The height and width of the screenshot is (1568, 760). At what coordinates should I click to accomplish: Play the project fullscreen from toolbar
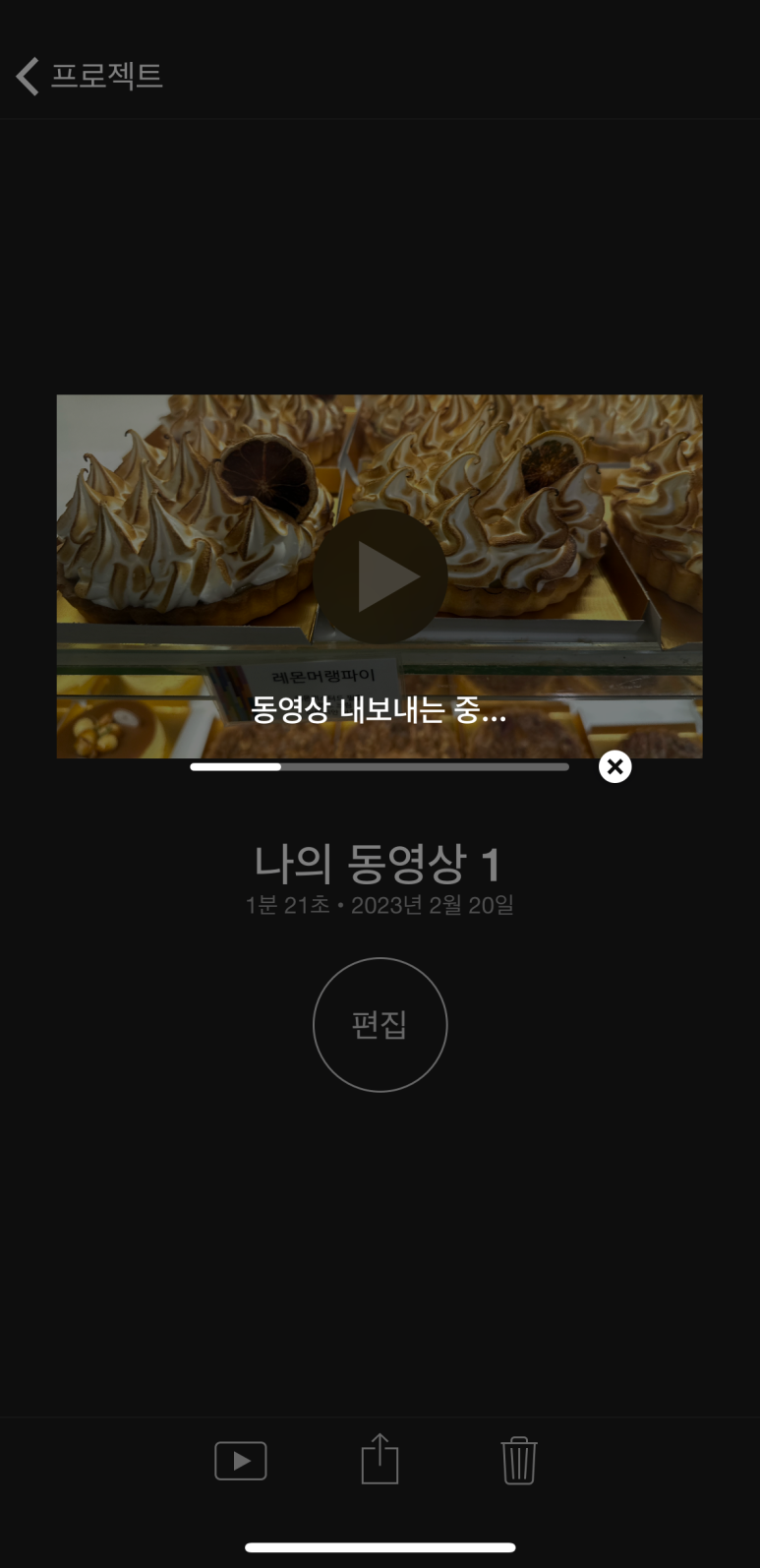[241, 1461]
